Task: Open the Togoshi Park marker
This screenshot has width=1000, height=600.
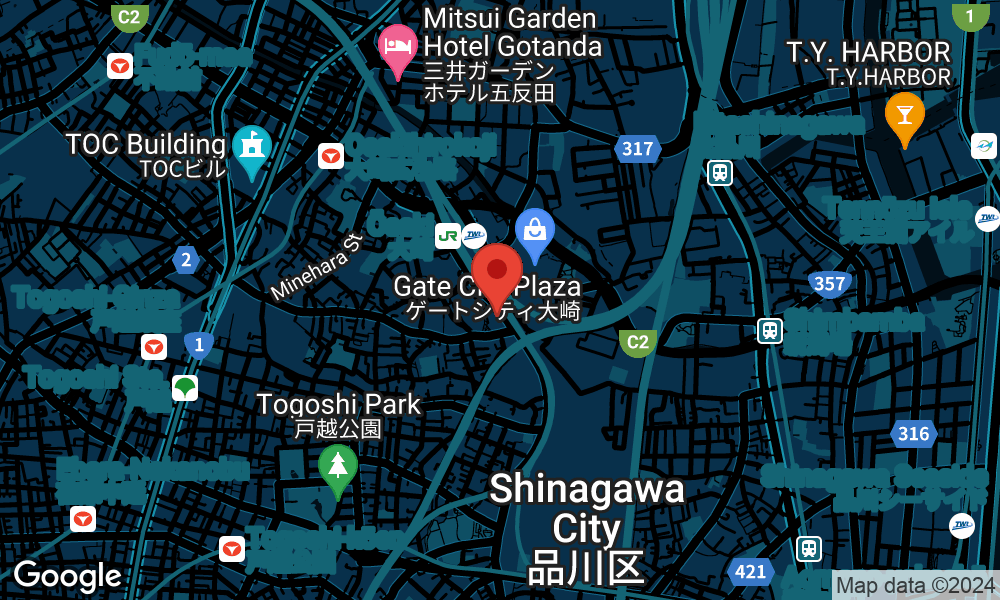Action: [x=338, y=466]
